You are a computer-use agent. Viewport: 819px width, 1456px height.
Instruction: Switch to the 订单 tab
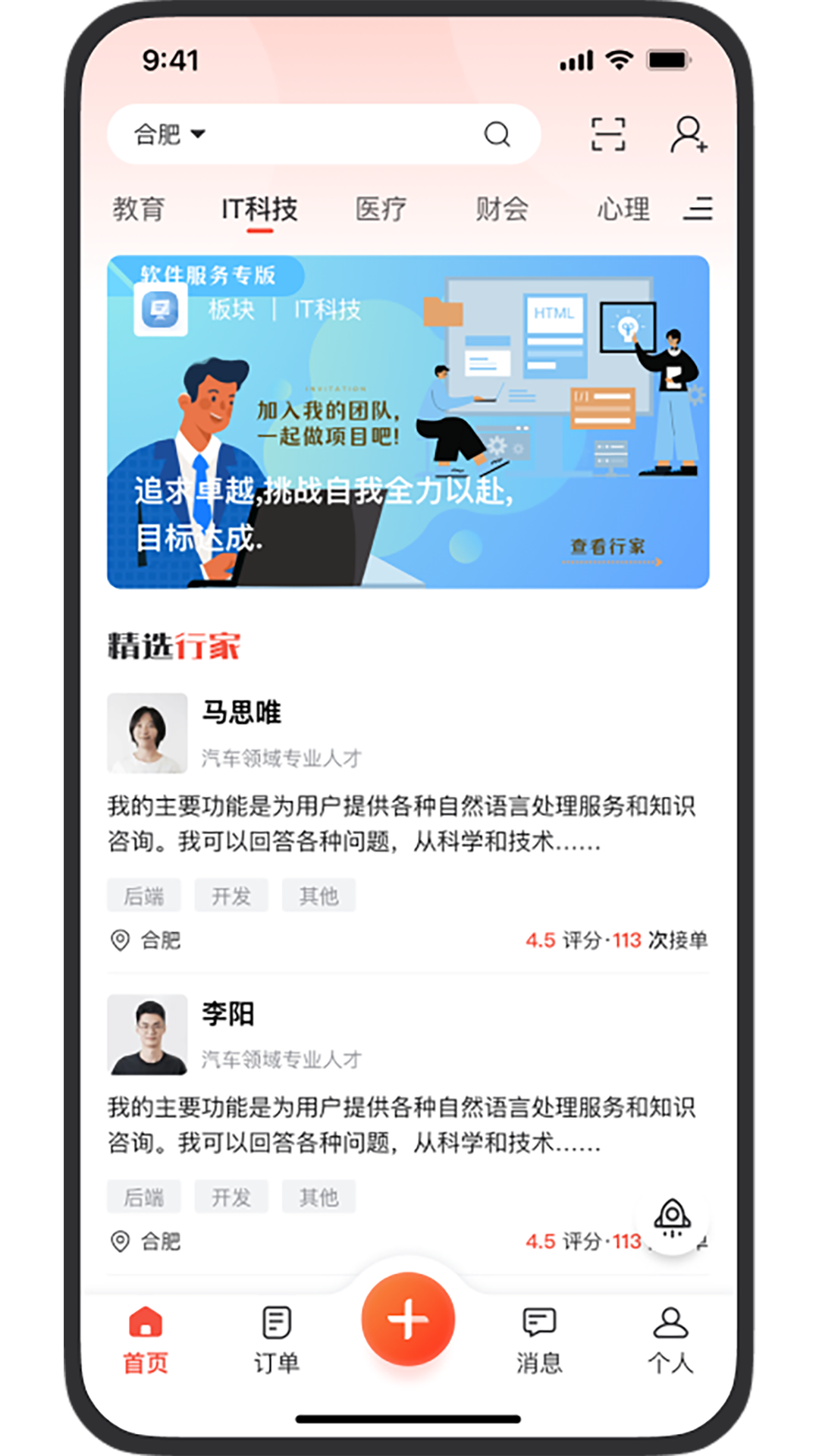coord(276,1340)
